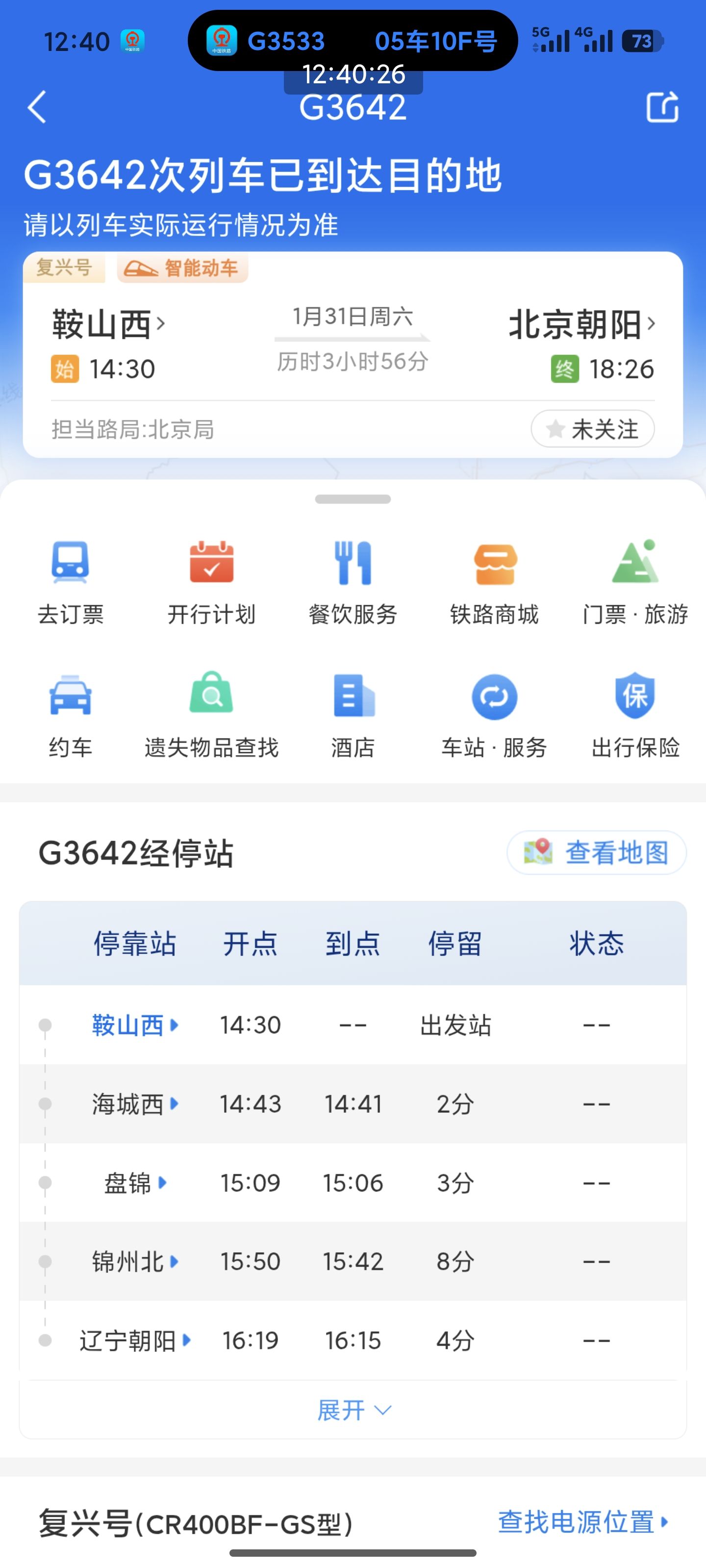Open departure station 鞍山西 details
The width and height of the screenshot is (706, 1568).
pyautogui.click(x=108, y=324)
